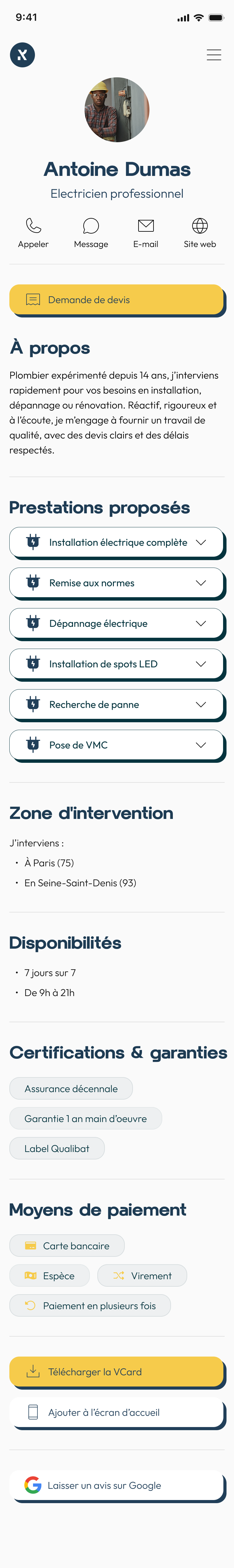Screen dimensions: 234x1568
Task: Tap Appeler to call Antoine
Action: [33, 233]
